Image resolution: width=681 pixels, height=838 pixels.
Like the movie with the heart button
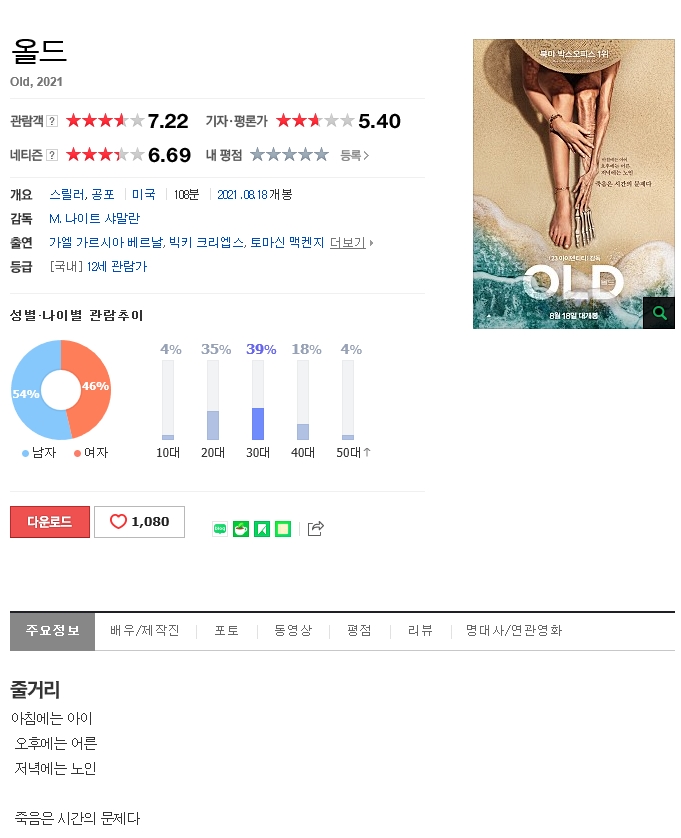(139, 522)
